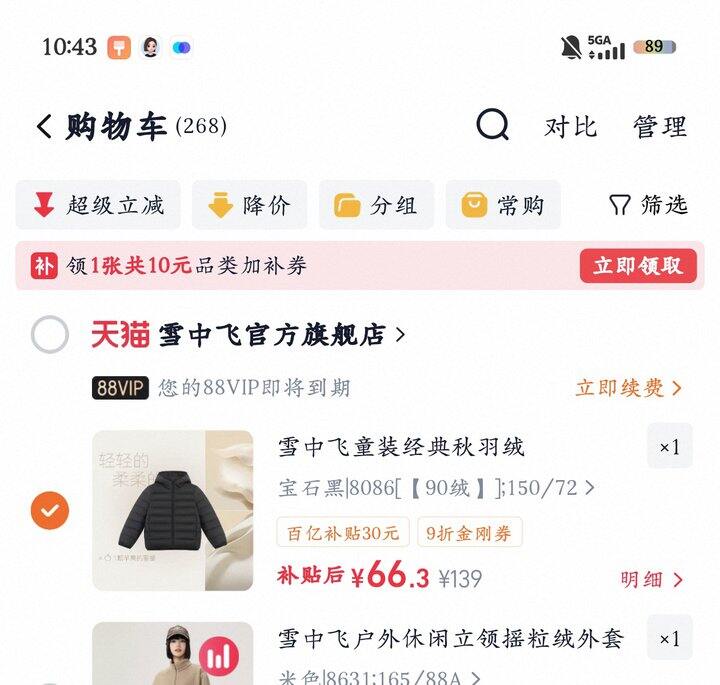Screen dimensions: 720x685
Task: Tap the 百亿补贴30元 discount tag
Action: click(343, 533)
